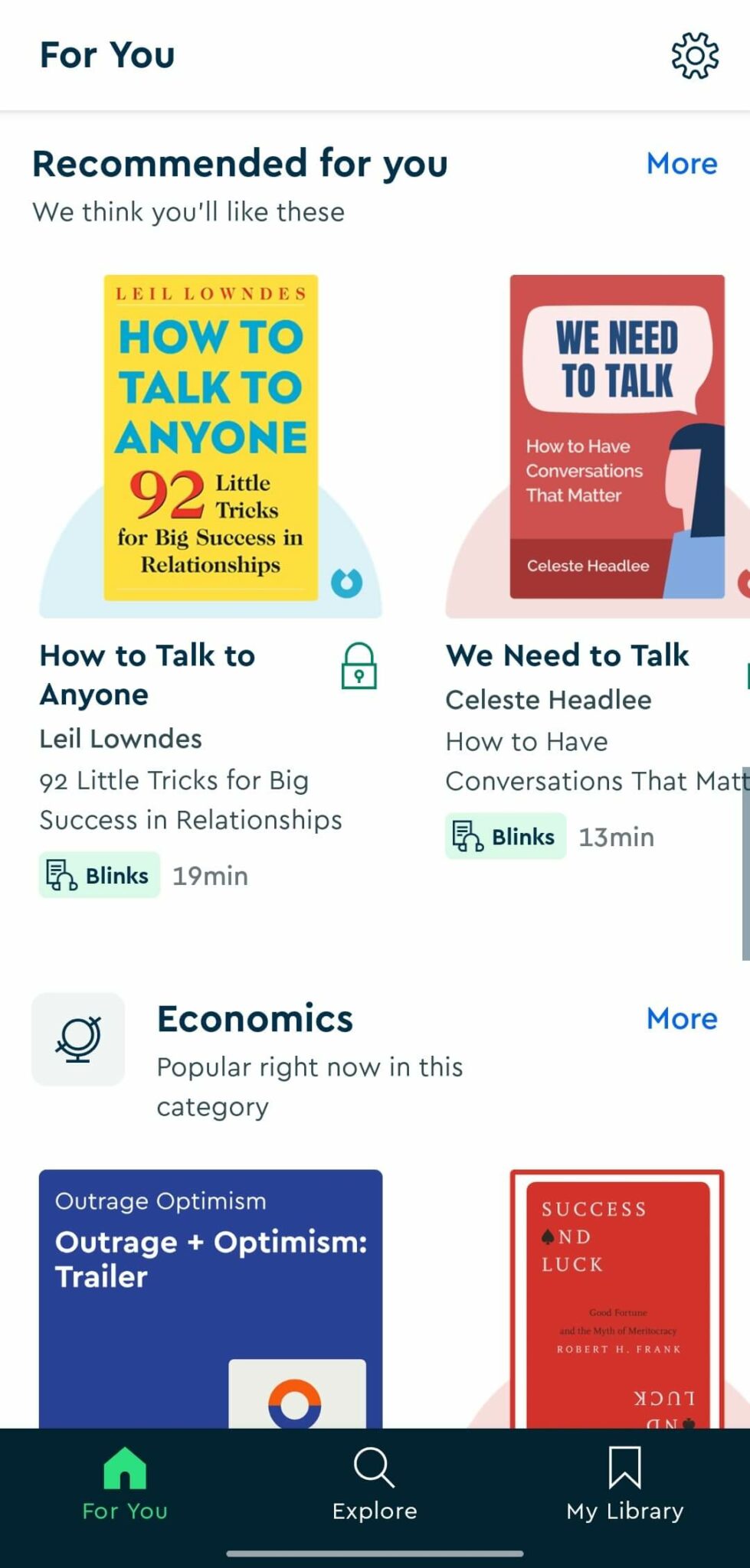Open Success and Luck book cover
The height and width of the screenshot is (1568, 750).
tap(617, 1298)
